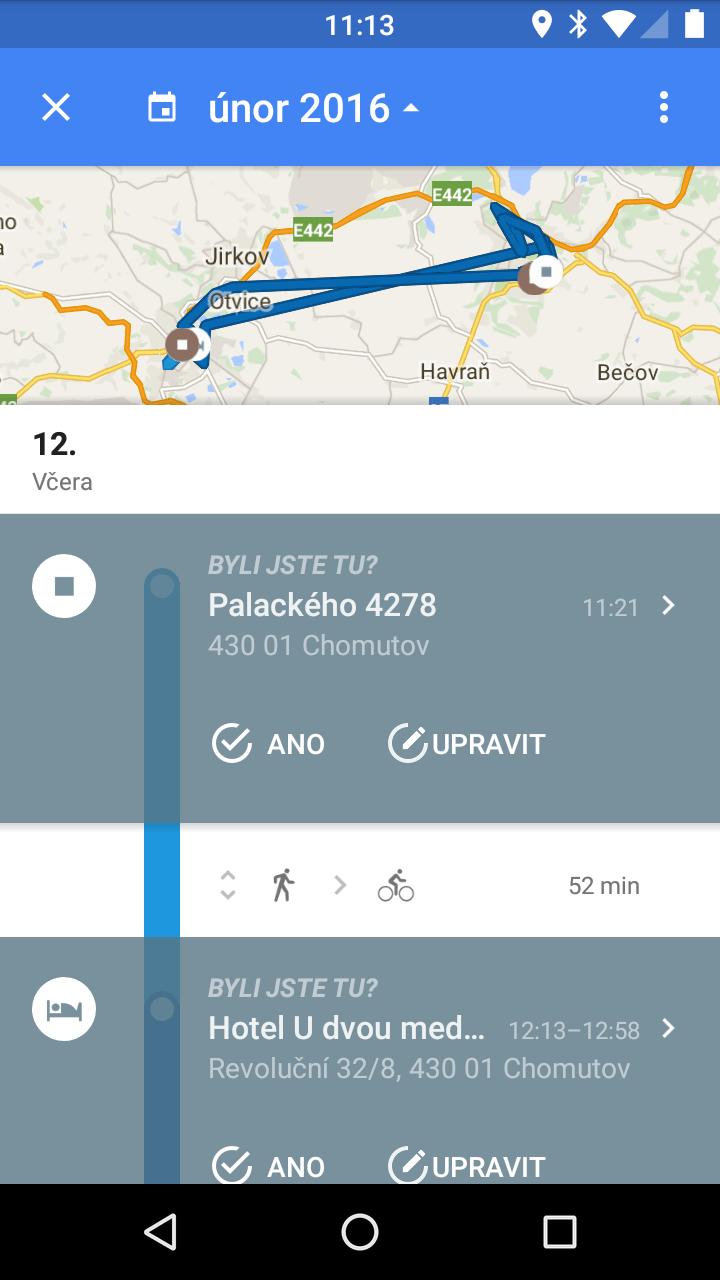Tap UPRAVIT for Palackého 4278
720x1280 pixels.
point(467,744)
